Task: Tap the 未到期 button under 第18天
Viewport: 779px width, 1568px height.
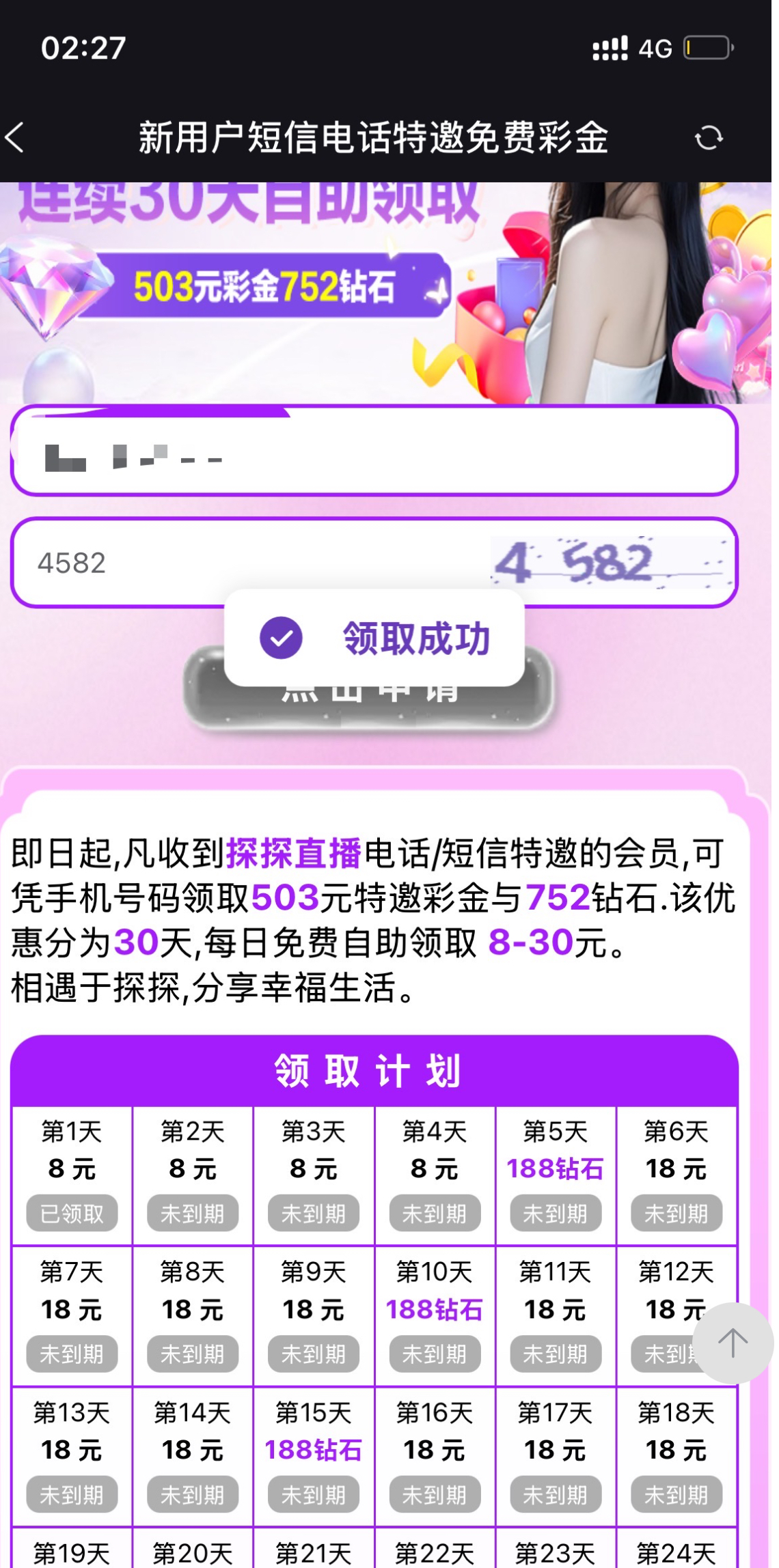Action: coord(676,1495)
